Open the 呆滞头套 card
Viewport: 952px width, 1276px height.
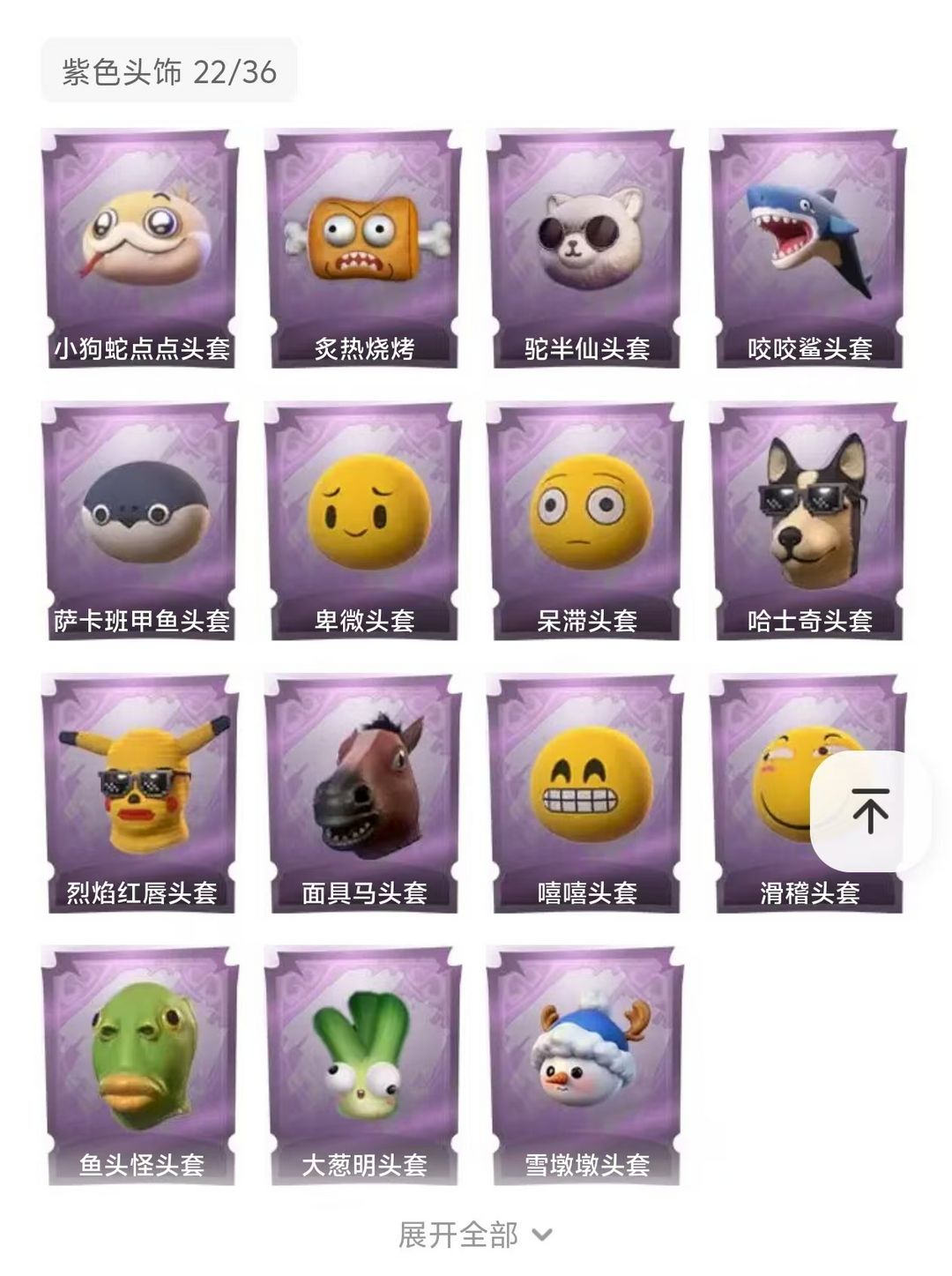click(586, 521)
